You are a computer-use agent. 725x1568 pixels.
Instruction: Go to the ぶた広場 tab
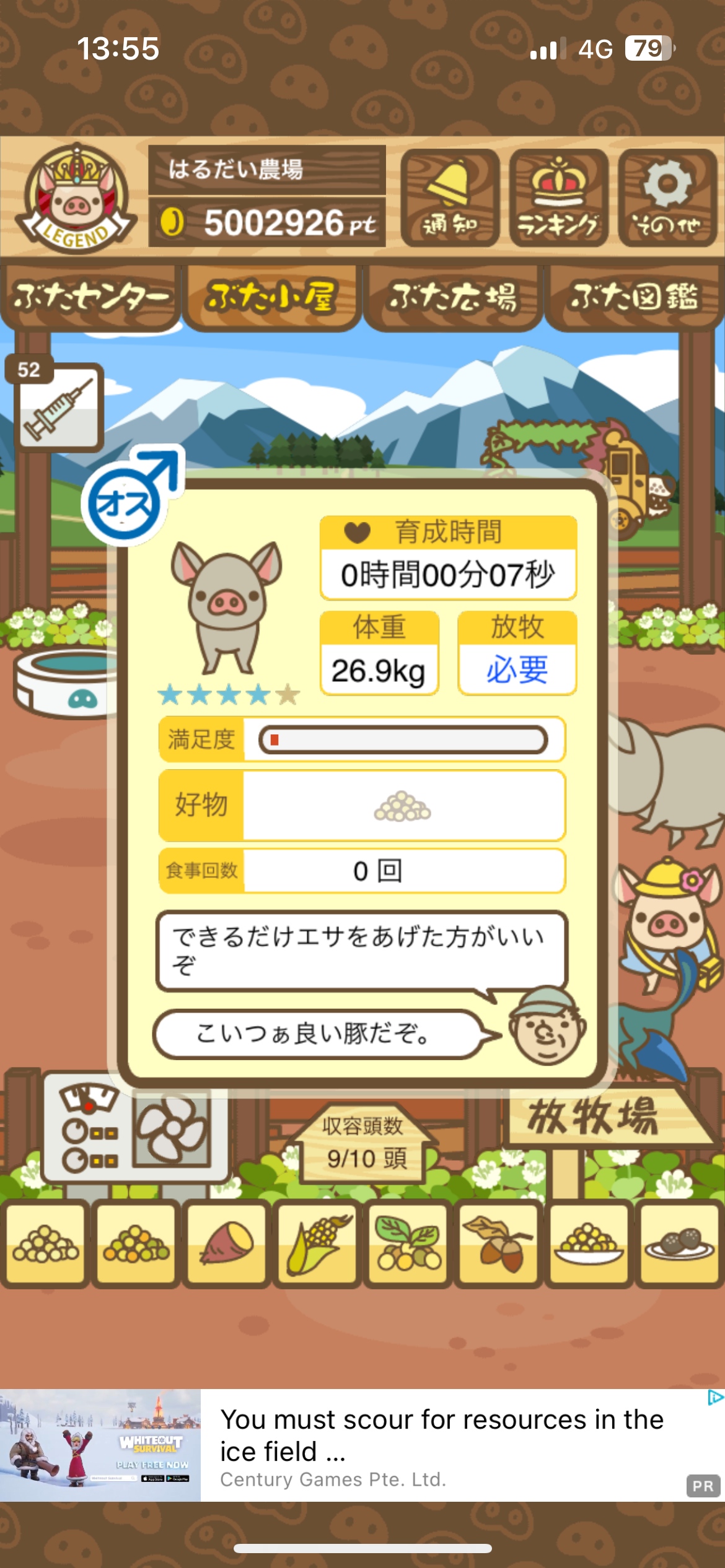(x=453, y=297)
